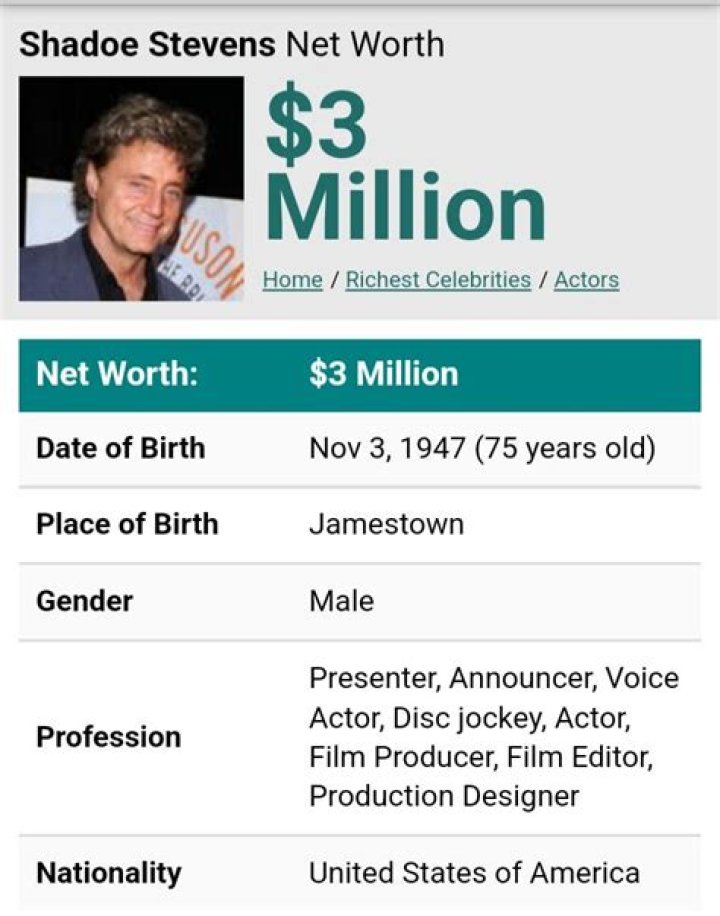Viewport: 720px width, 916px height.
Task: Click the Profession row label
Action: click(96, 737)
